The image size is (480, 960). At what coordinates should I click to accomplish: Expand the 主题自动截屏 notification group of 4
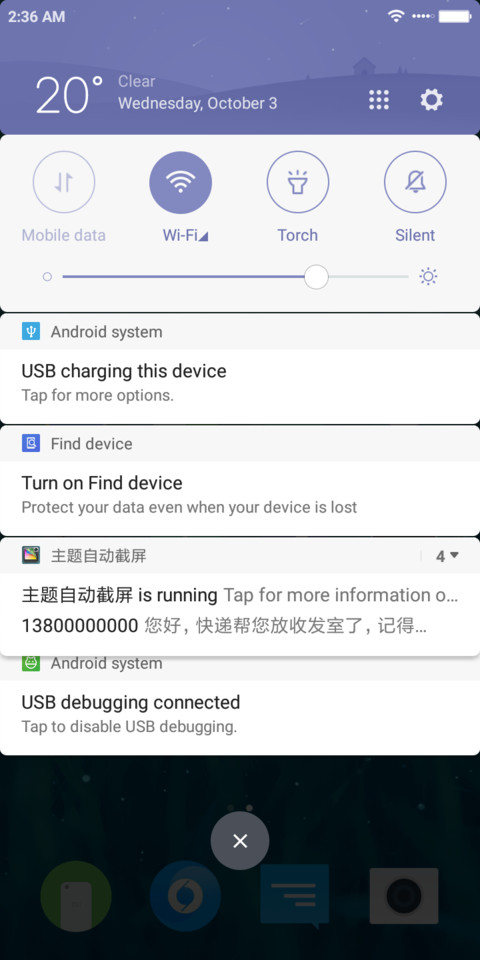click(447, 556)
